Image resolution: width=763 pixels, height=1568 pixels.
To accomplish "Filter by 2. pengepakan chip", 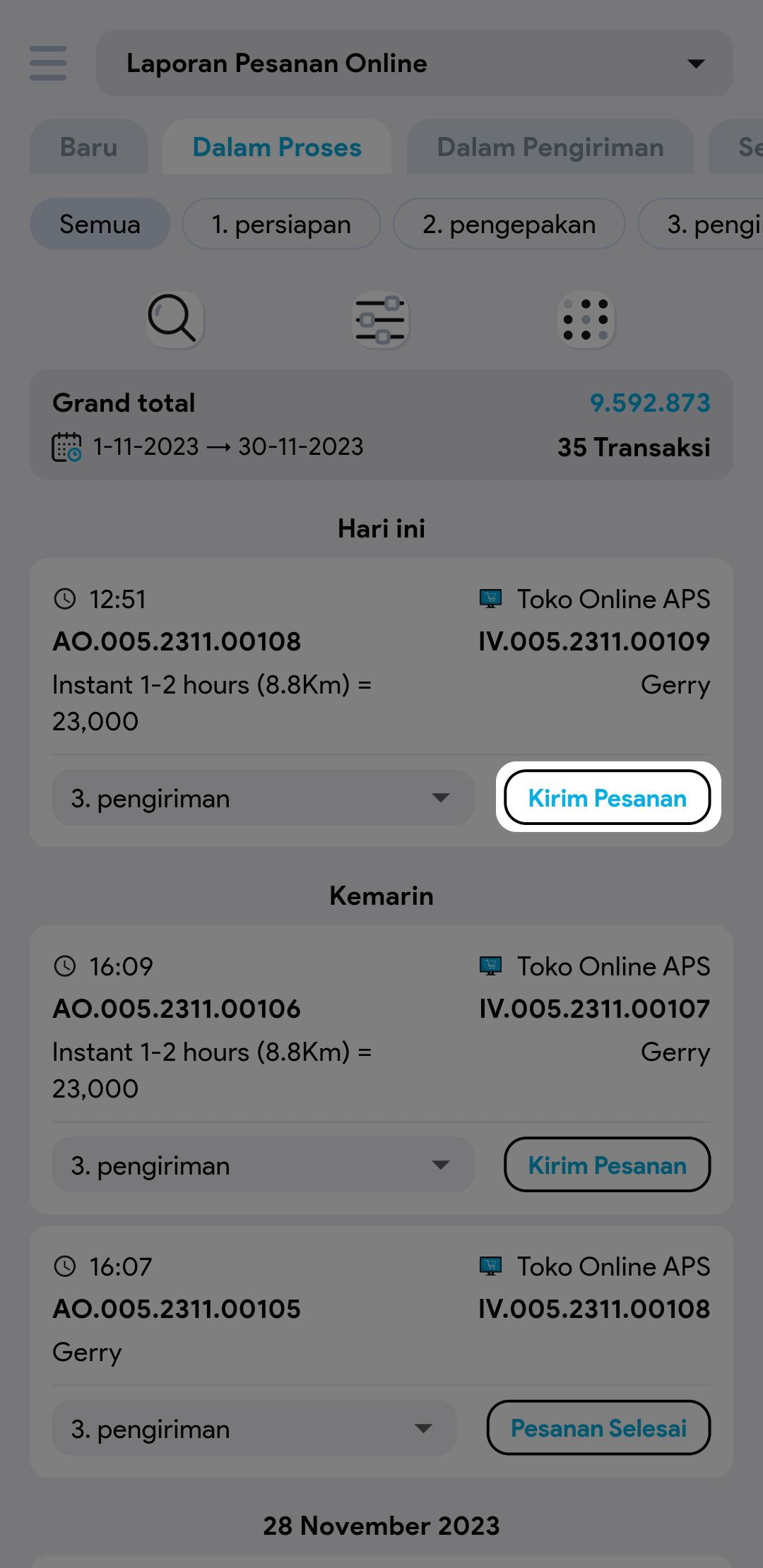I will coord(509,225).
